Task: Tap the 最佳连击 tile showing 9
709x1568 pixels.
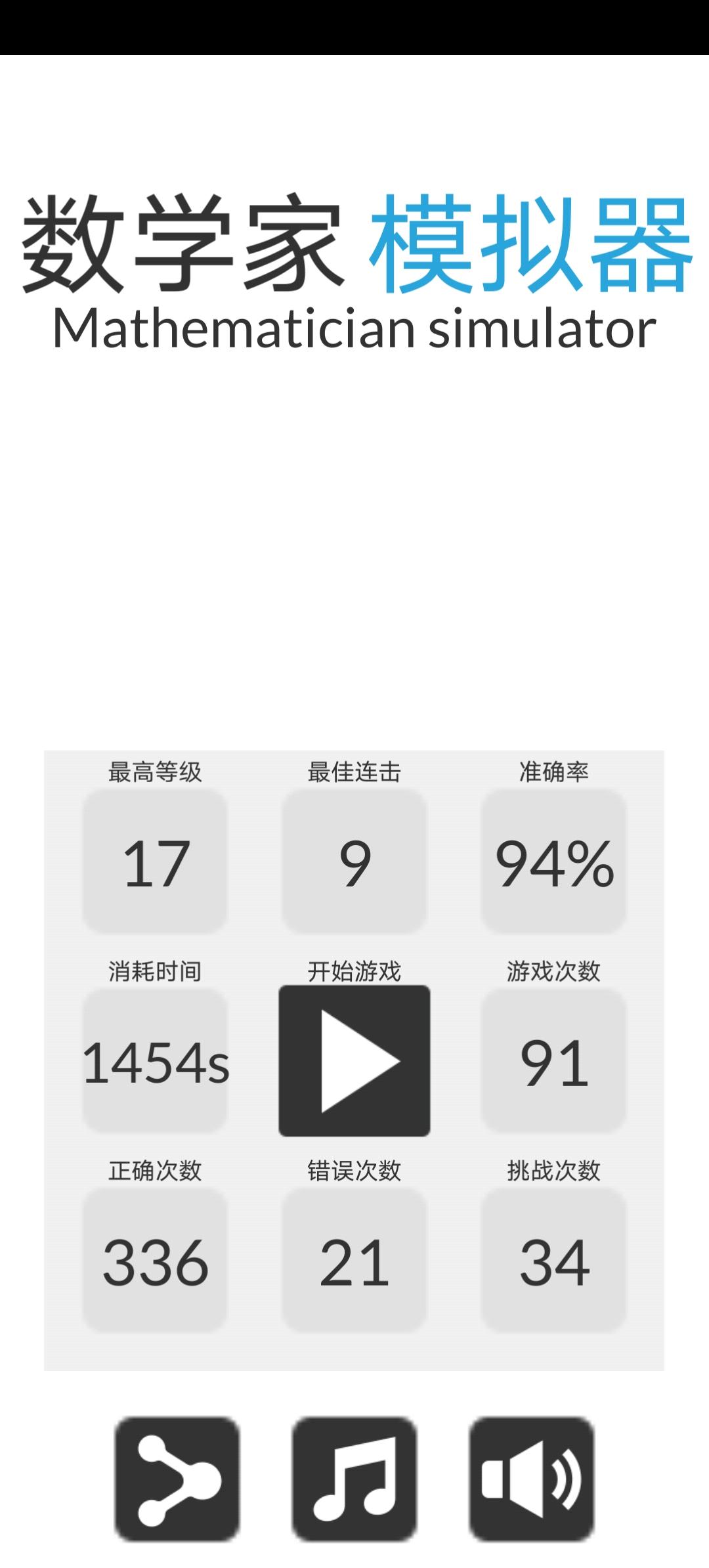Action: pos(354,860)
